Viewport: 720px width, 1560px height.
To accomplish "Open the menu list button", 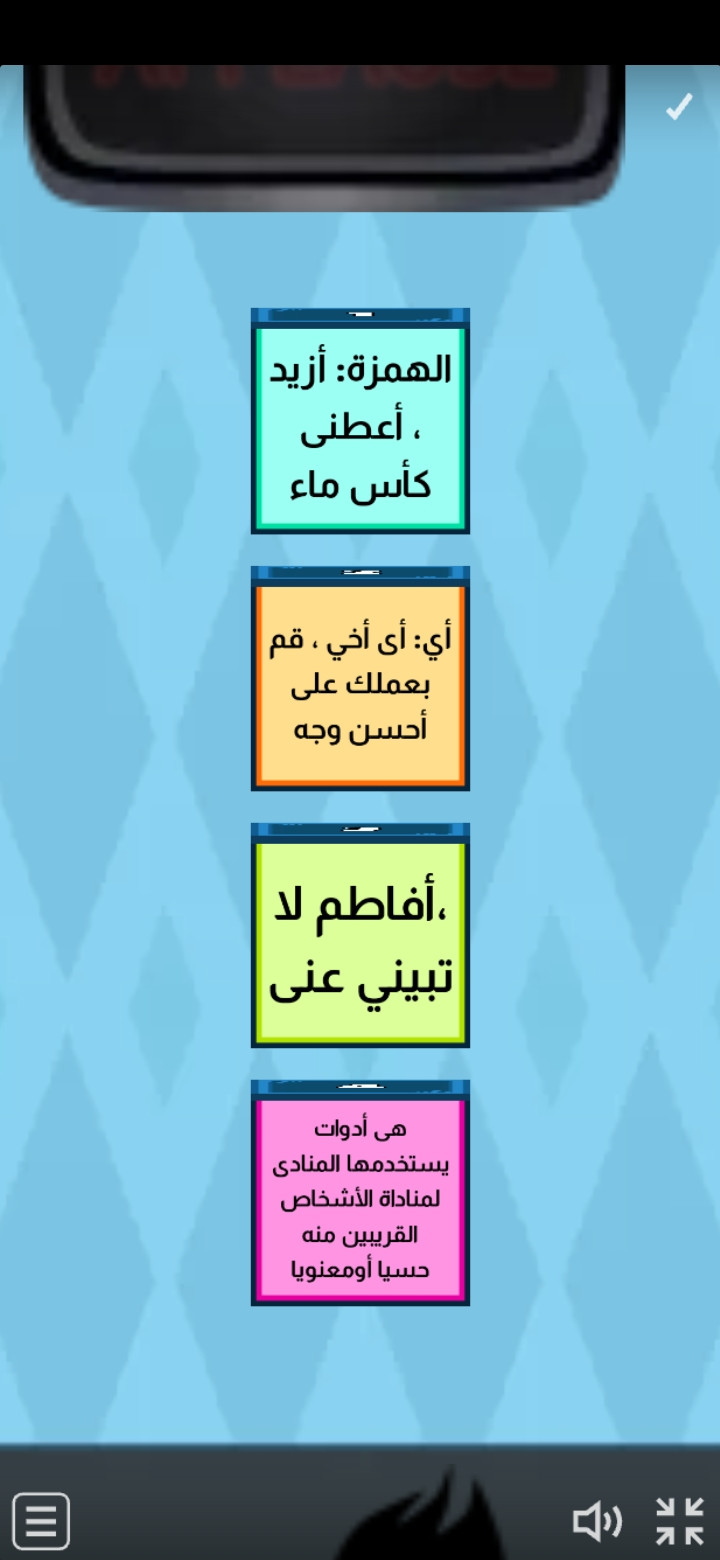I will click(x=41, y=1521).
